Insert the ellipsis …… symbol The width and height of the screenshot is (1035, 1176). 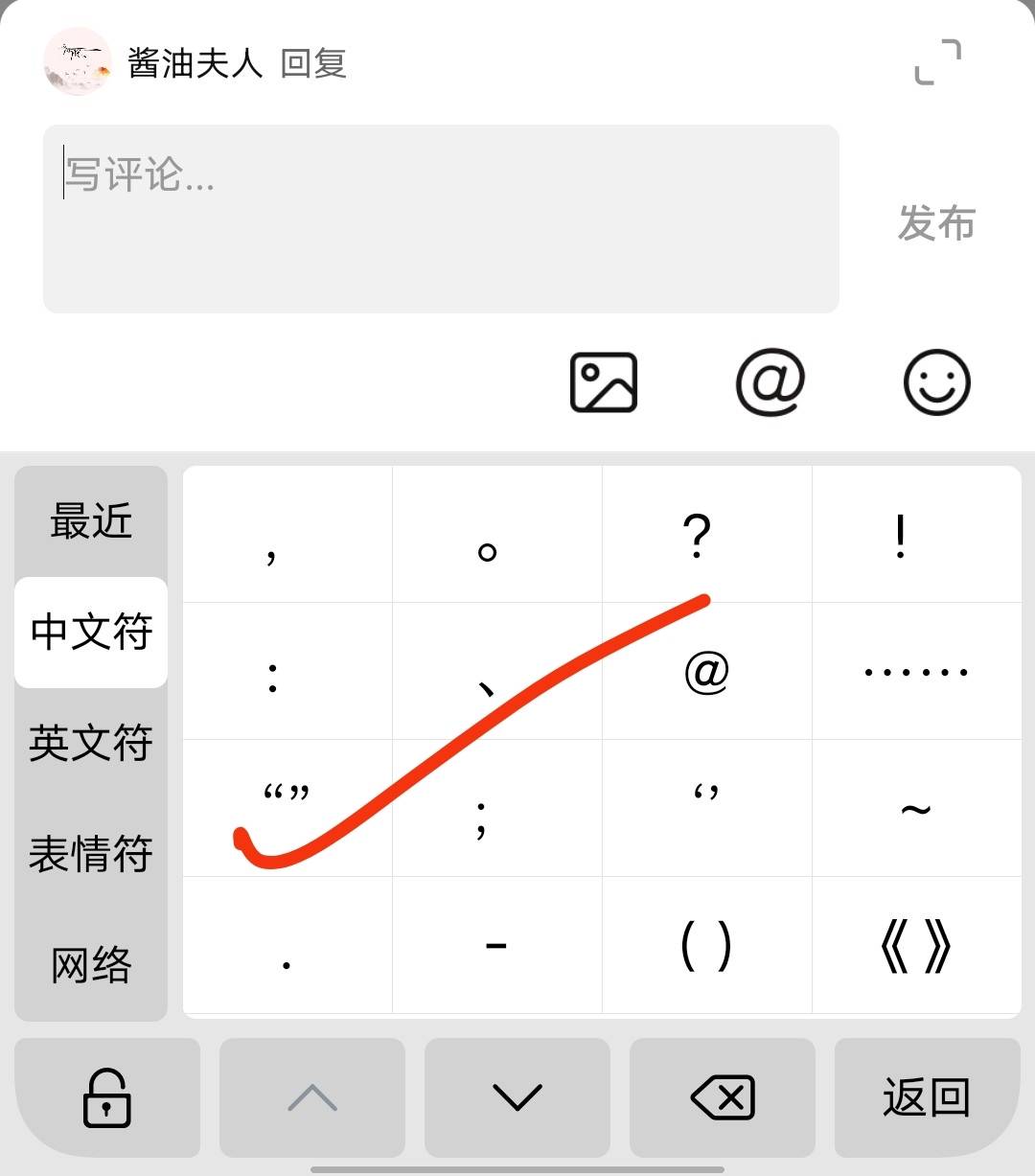click(x=916, y=671)
